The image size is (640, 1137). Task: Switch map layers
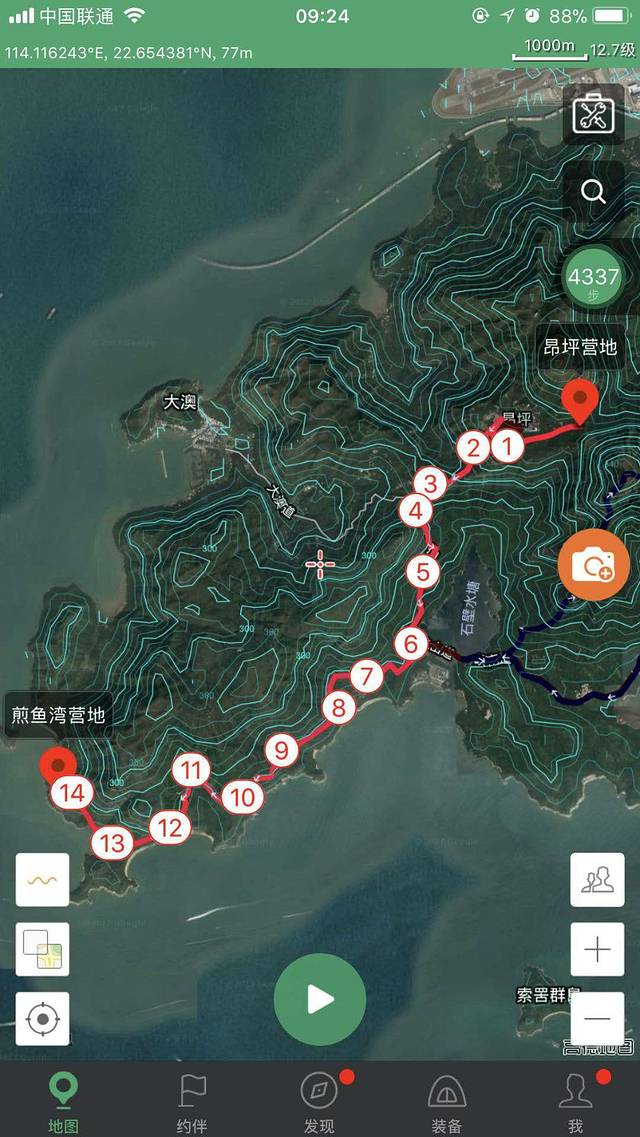(x=42, y=949)
